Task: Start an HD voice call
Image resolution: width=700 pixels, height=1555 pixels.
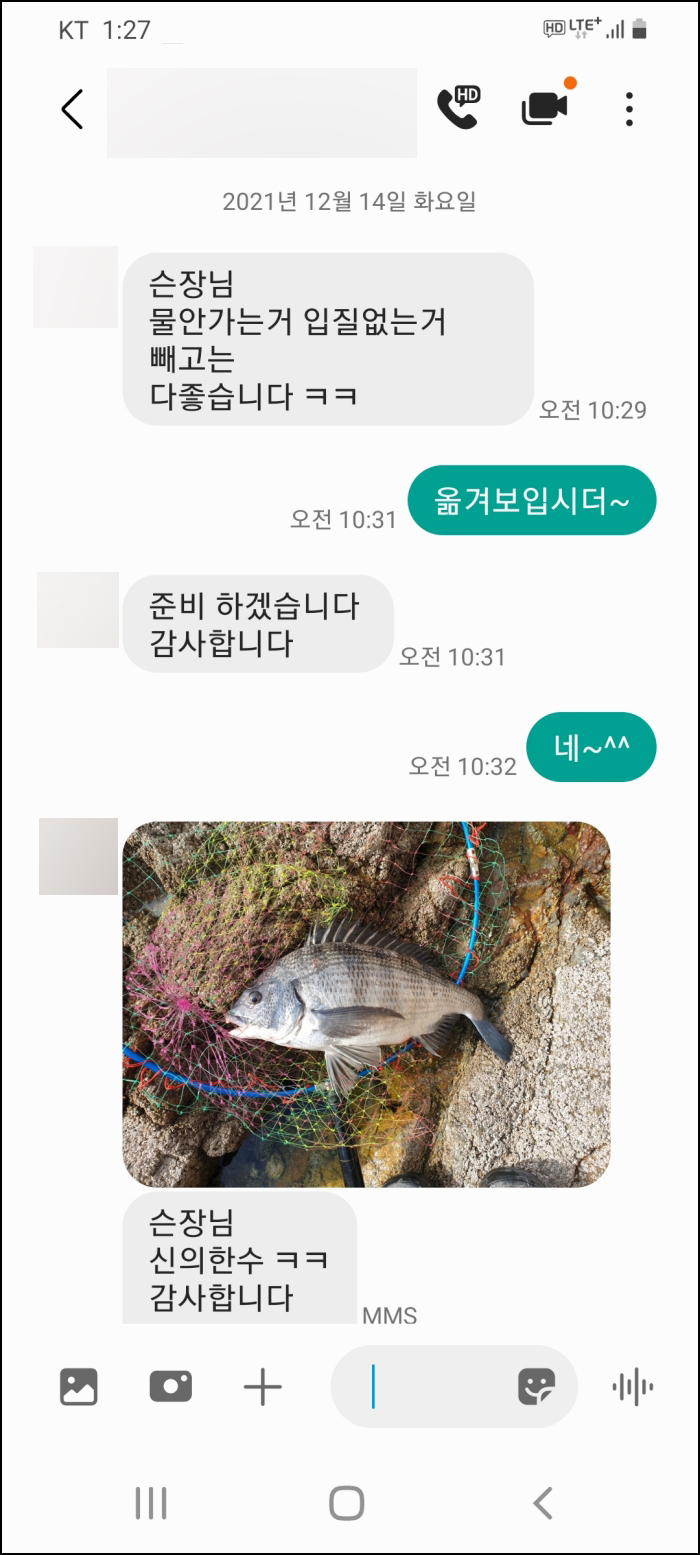Action: (x=459, y=108)
